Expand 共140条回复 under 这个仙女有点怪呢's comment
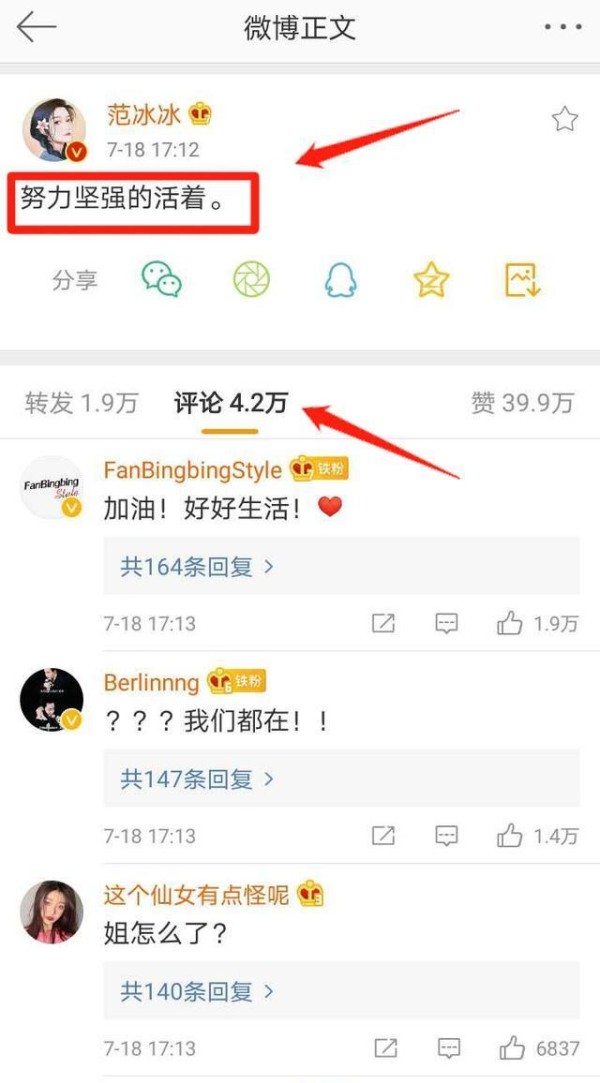This screenshot has height=1083, width=600. pos(197,991)
